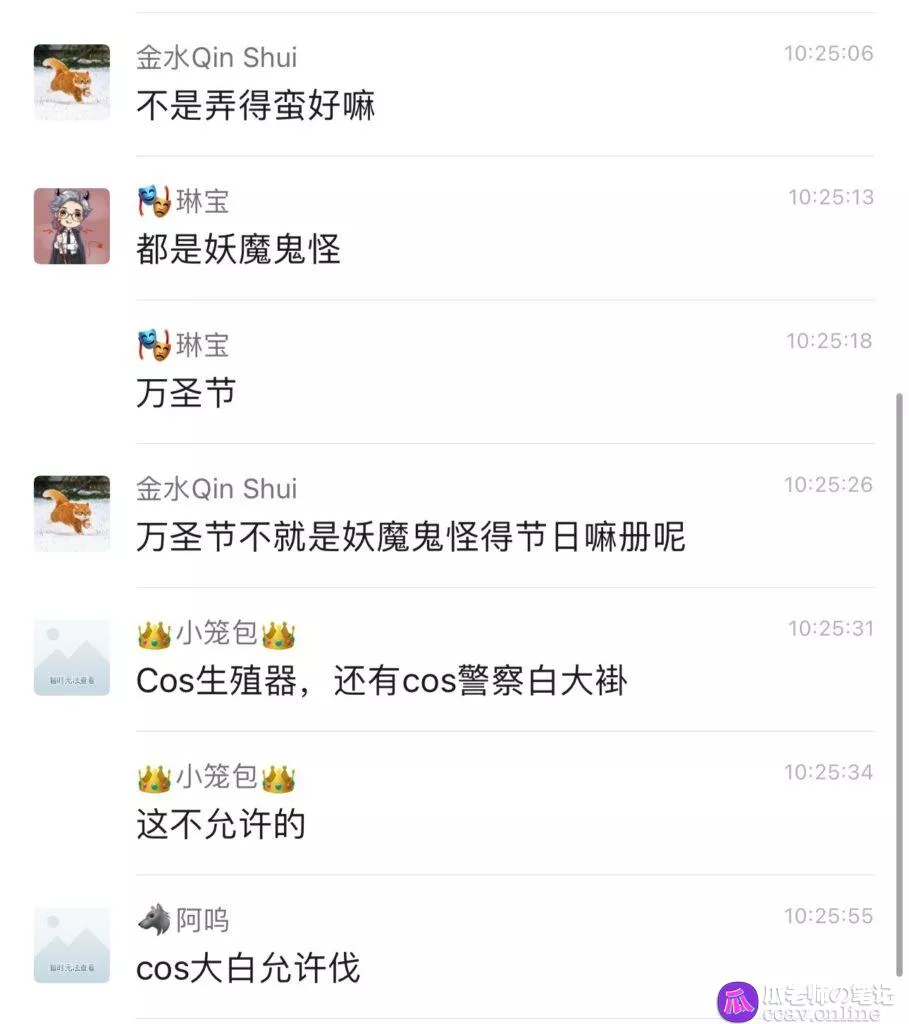View 小笼包's avatar beside the Cos生殖器 message

click(x=72, y=657)
